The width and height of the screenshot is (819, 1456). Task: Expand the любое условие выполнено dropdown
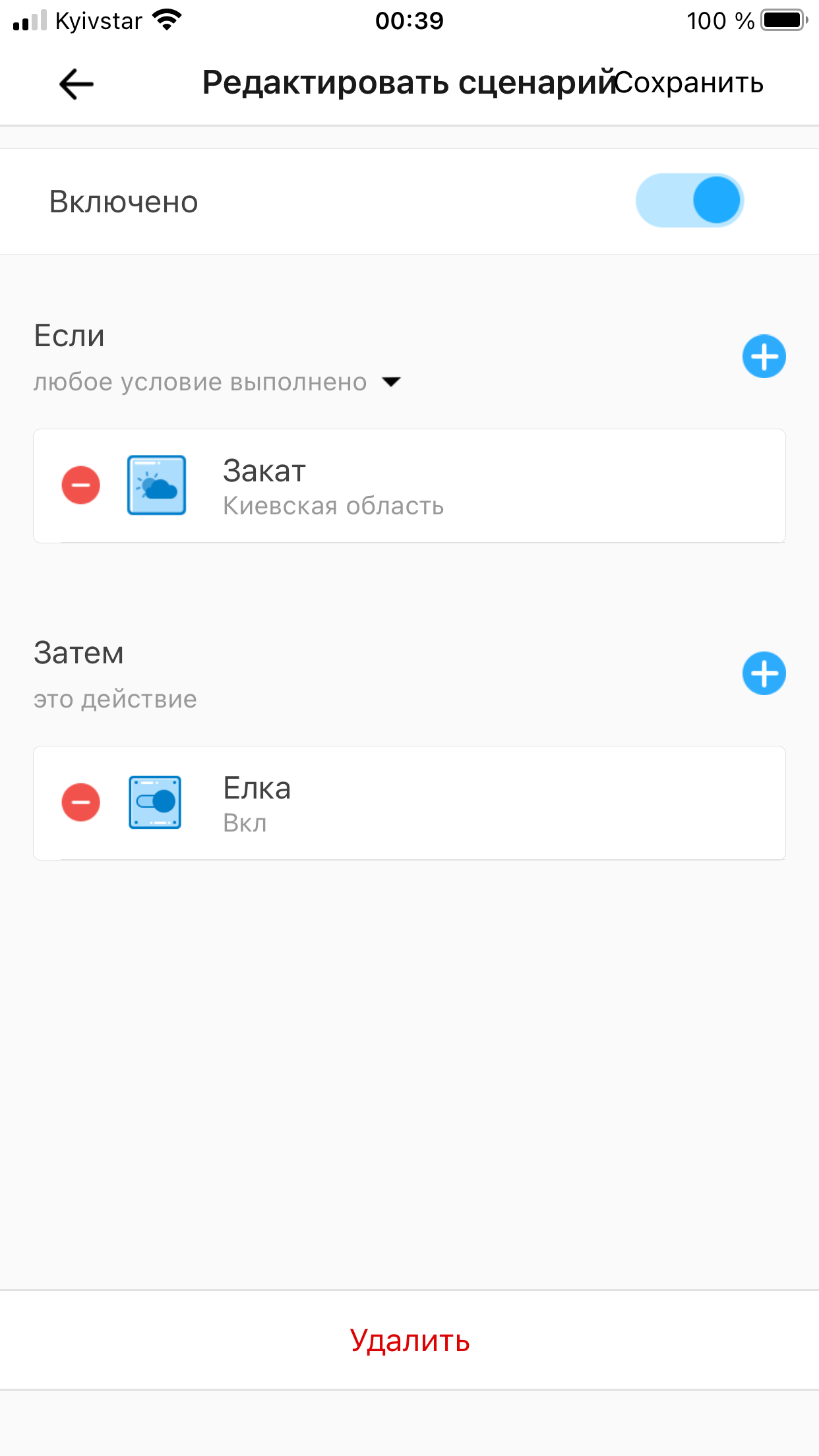click(217, 382)
